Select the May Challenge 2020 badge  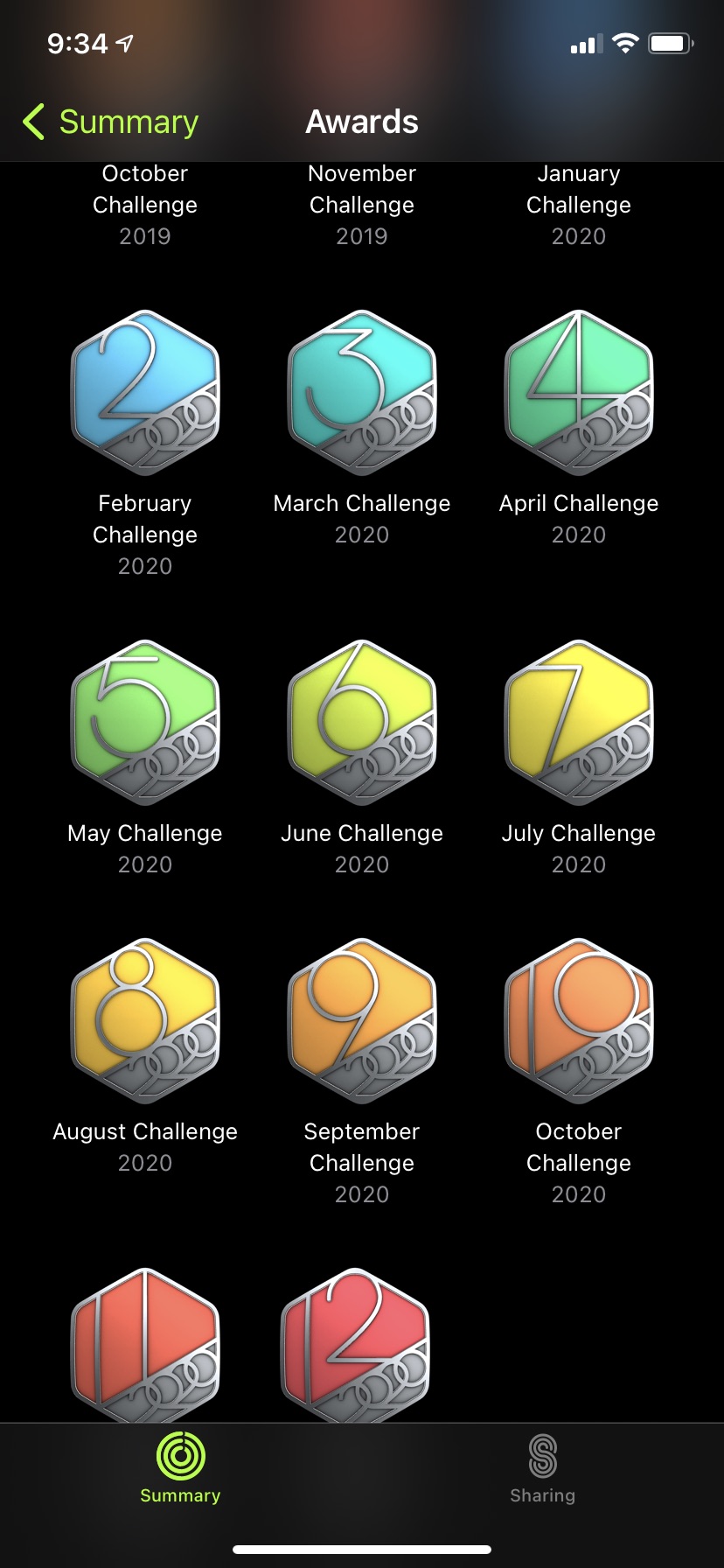point(145,724)
